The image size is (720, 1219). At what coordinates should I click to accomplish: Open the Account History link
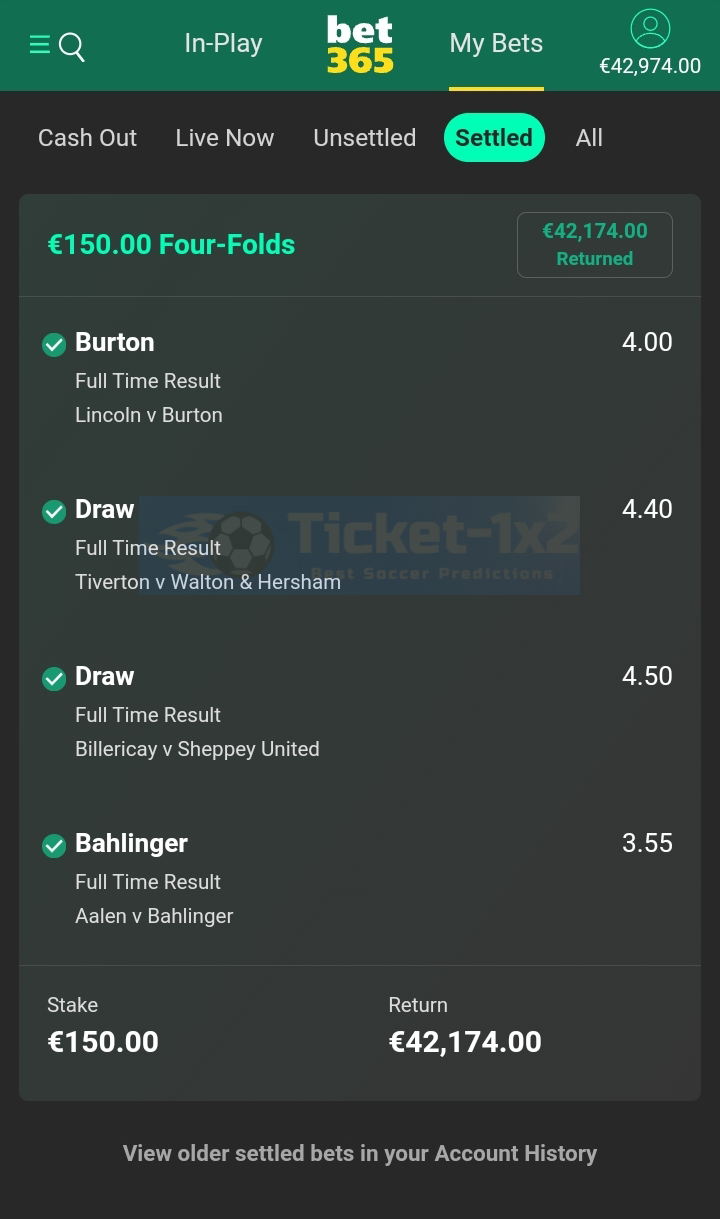coord(360,1153)
